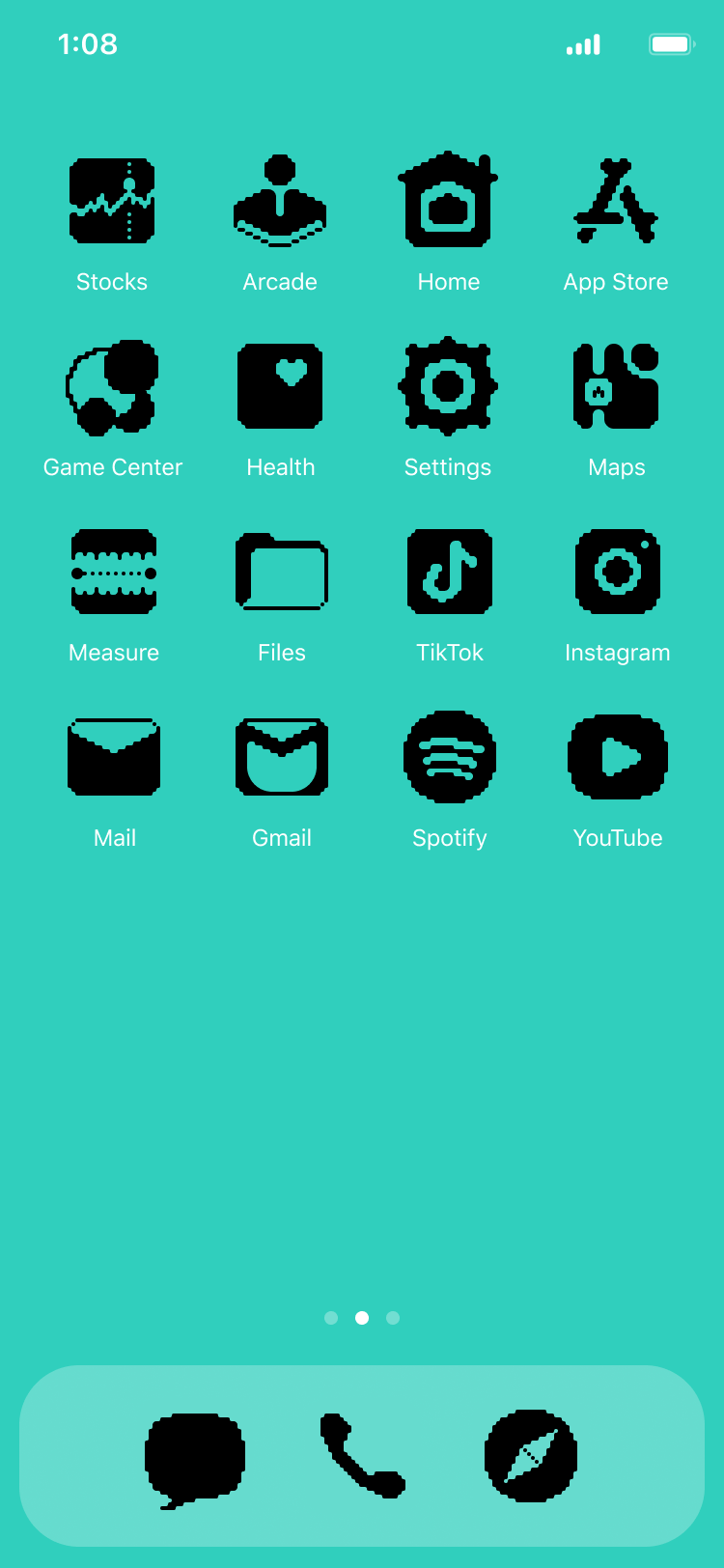Open the Safari compass in the dock
724x1568 pixels.
[x=531, y=1456]
